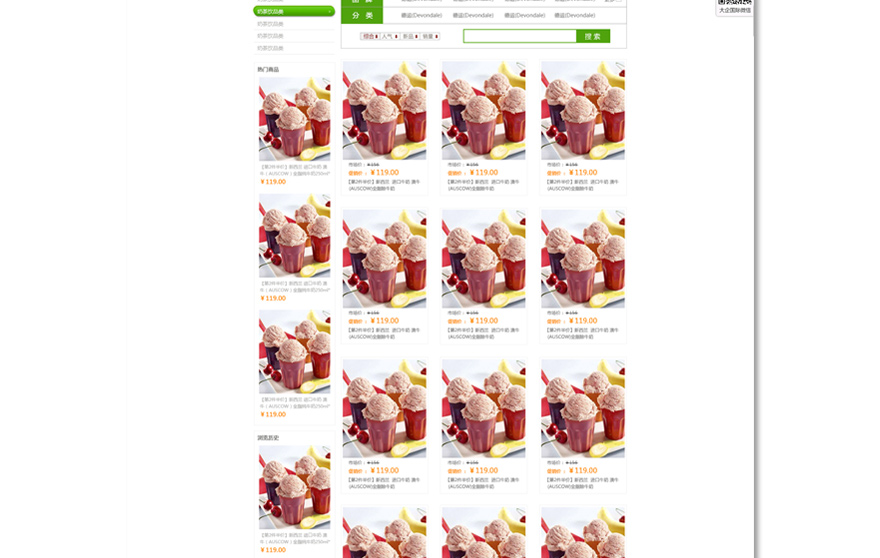Sort products by 新品

[x=409, y=36]
